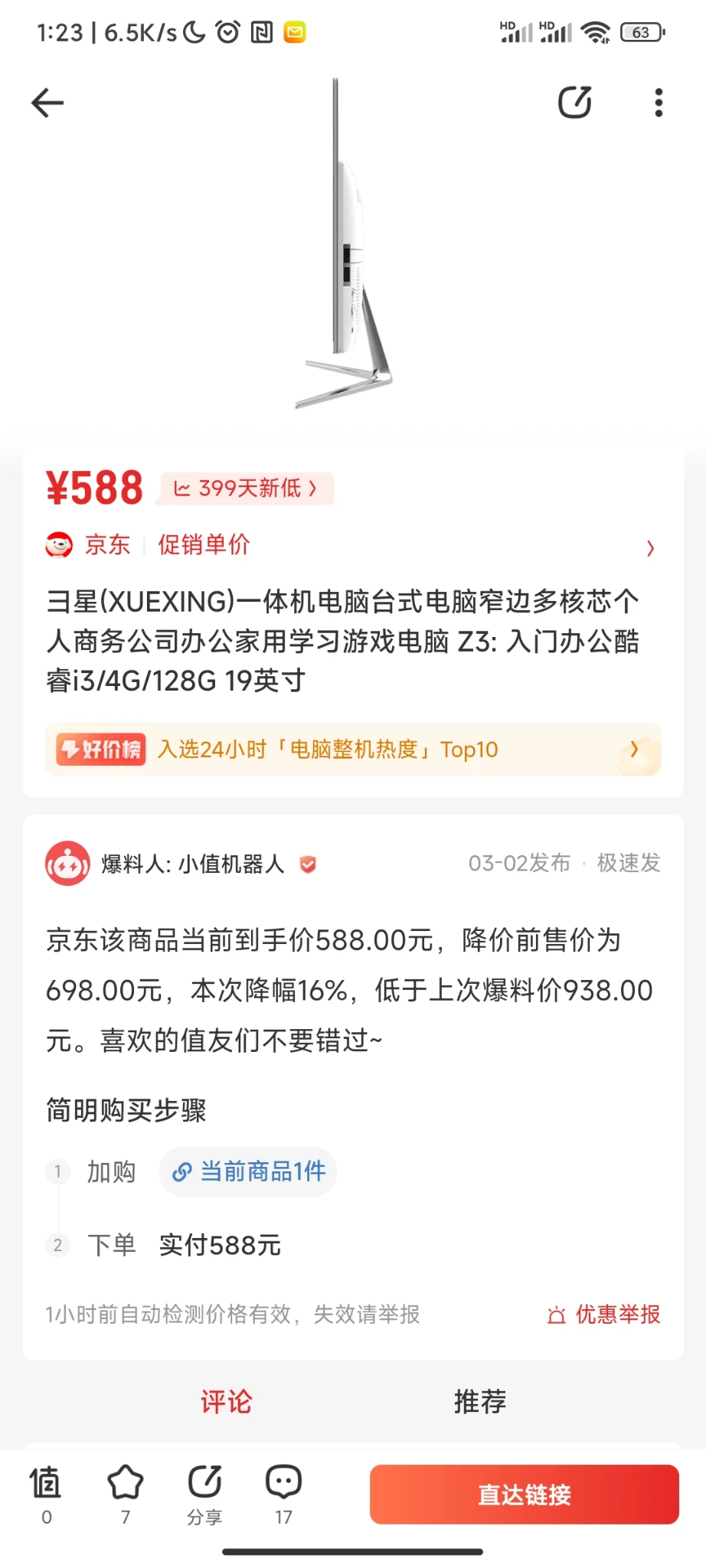Favorite the deal with the star icon
Viewport: 706px width, 1568px height.
(x=126, y=1493)
